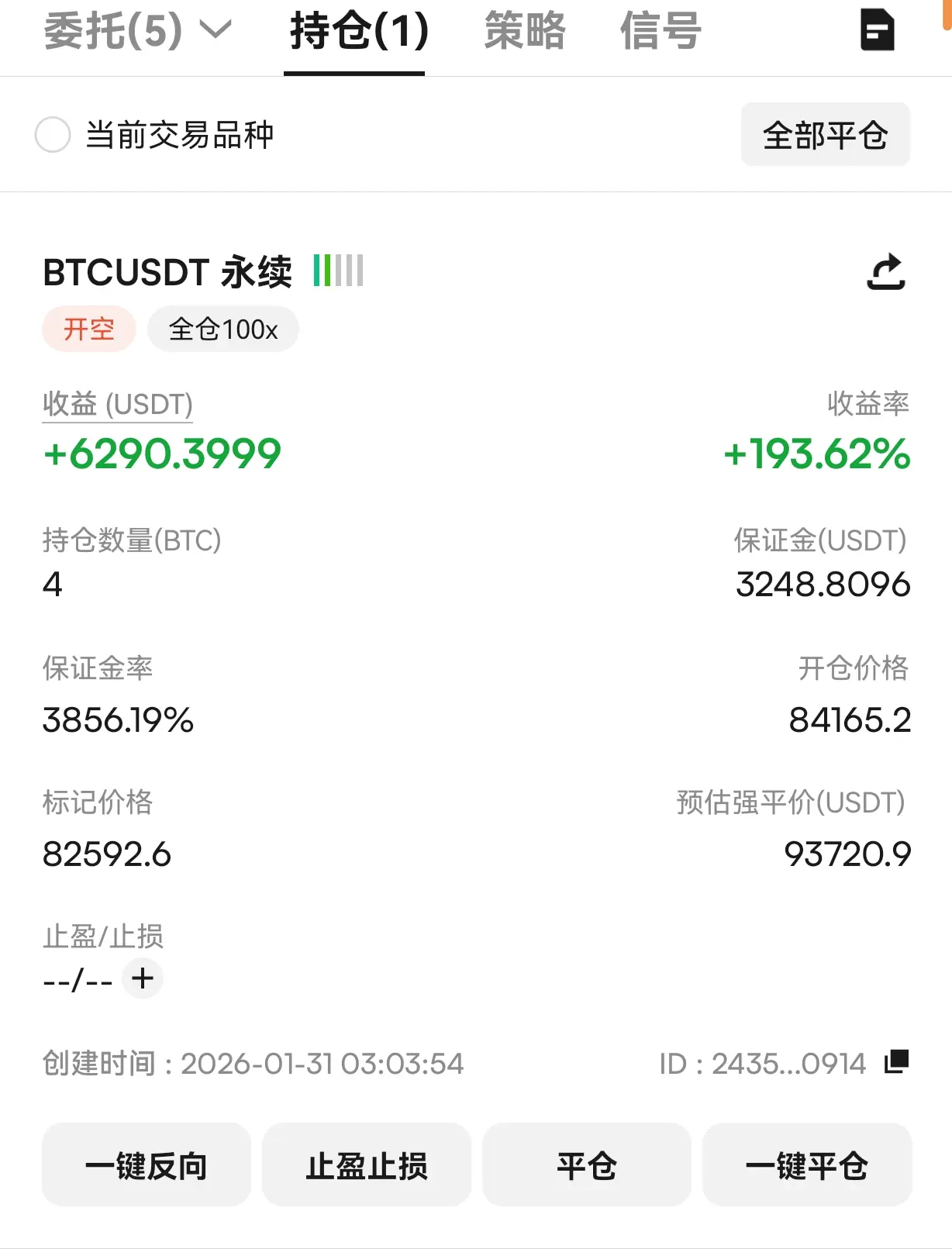Switch to the 信号 tab
Screen dimensions: 952x1249
tap(661, 31)
